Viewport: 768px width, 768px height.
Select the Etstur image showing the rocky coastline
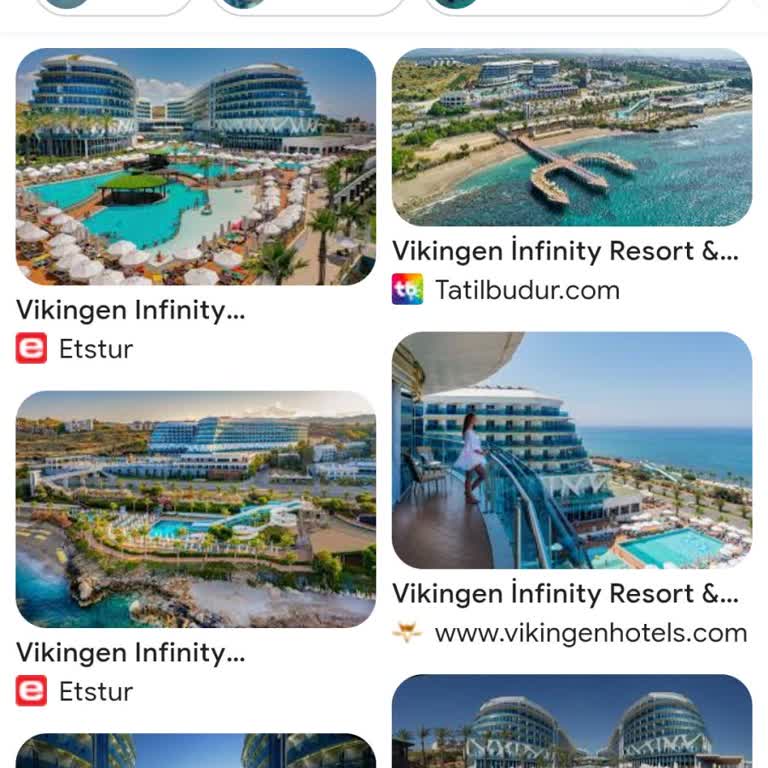(196, 509)
